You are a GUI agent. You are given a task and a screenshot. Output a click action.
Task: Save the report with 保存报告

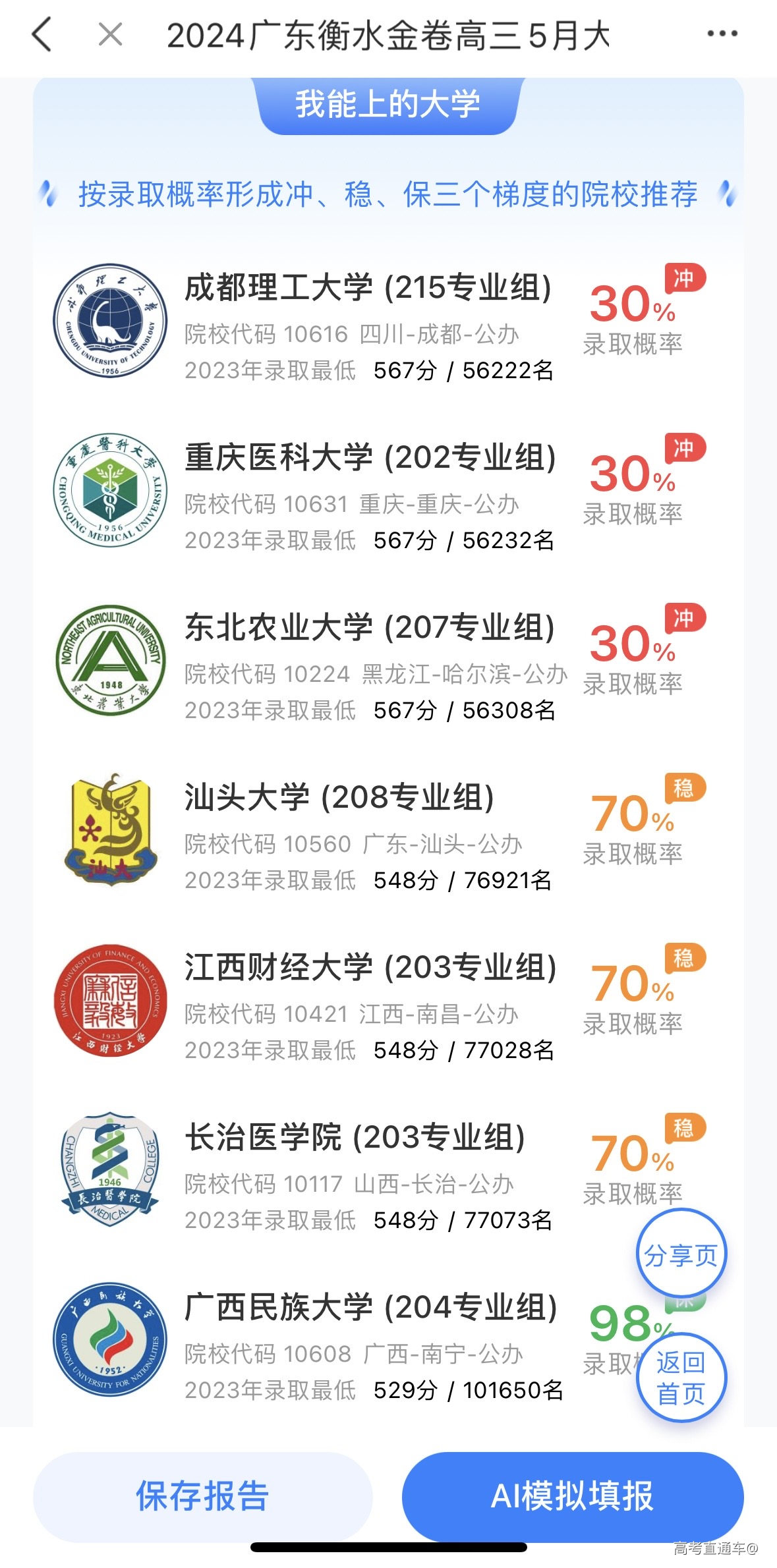[x=202, y=1496]
